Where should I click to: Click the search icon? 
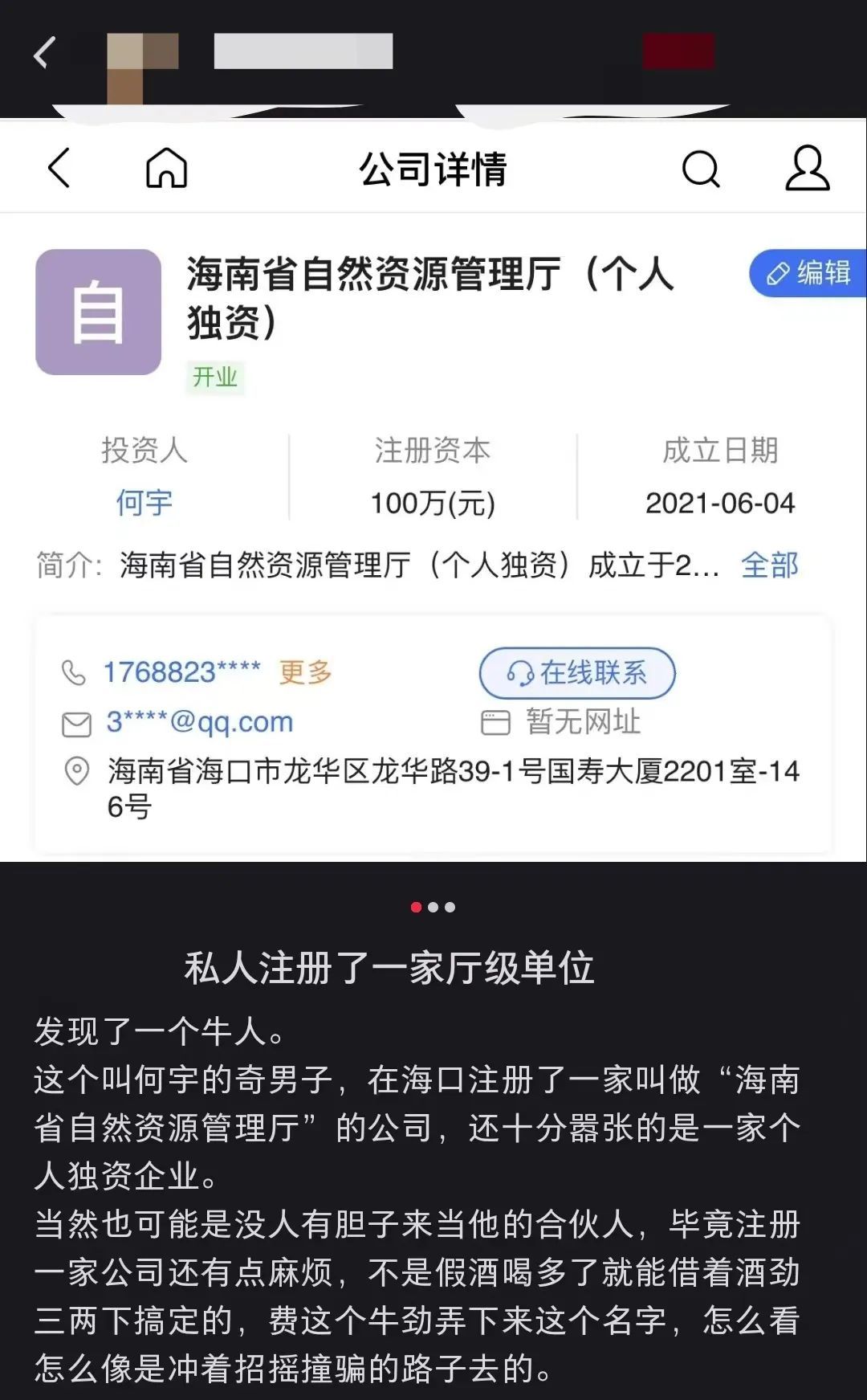702,167
